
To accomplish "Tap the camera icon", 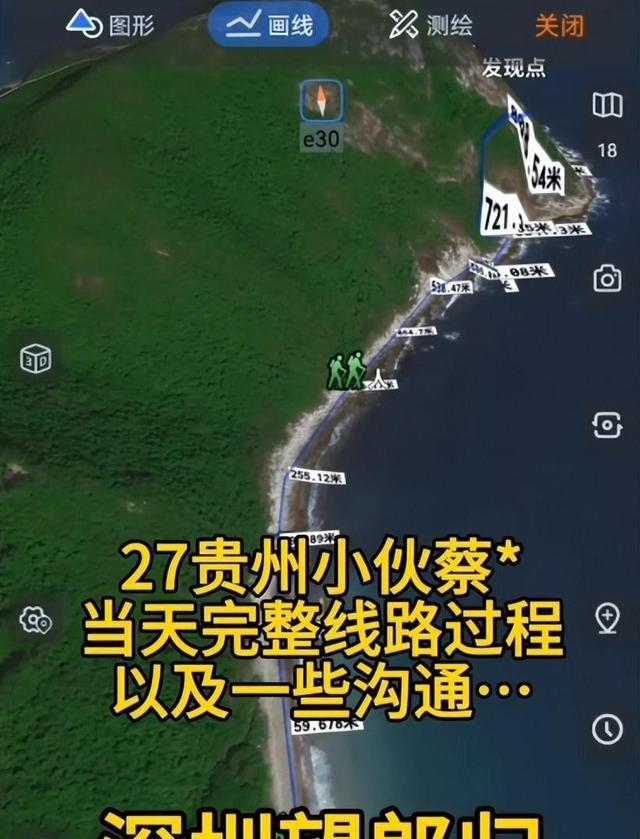I will click(607, 279).
